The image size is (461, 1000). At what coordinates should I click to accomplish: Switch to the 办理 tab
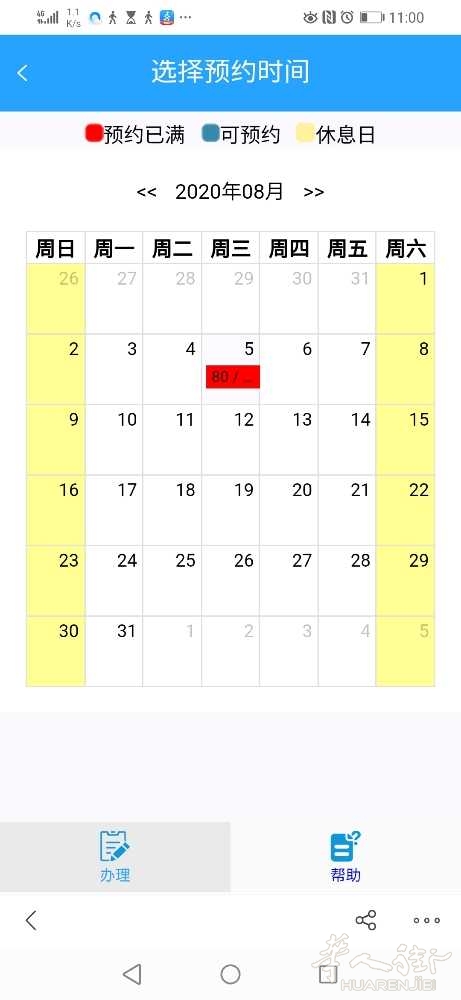click(x=115, y=857)
